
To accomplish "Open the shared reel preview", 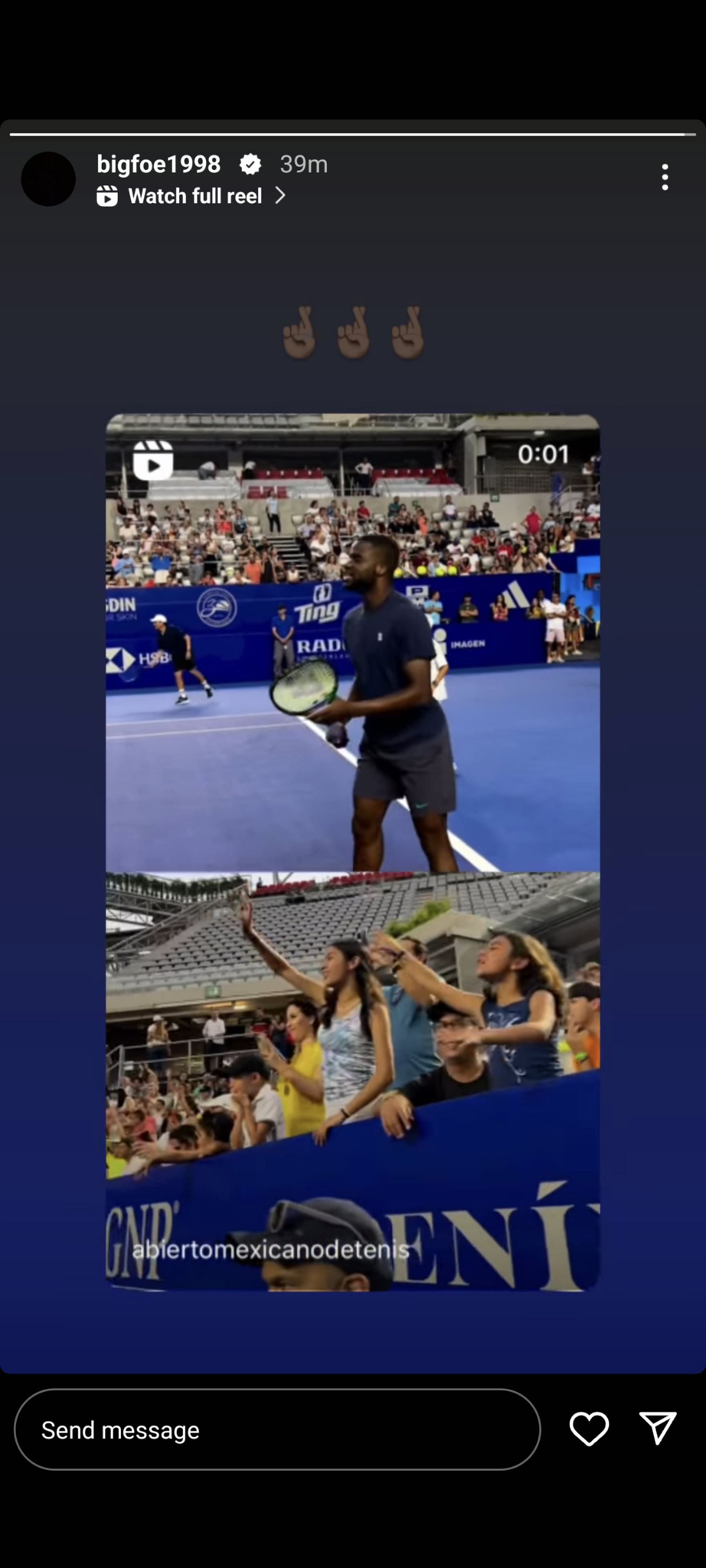I will click(353, 852).
